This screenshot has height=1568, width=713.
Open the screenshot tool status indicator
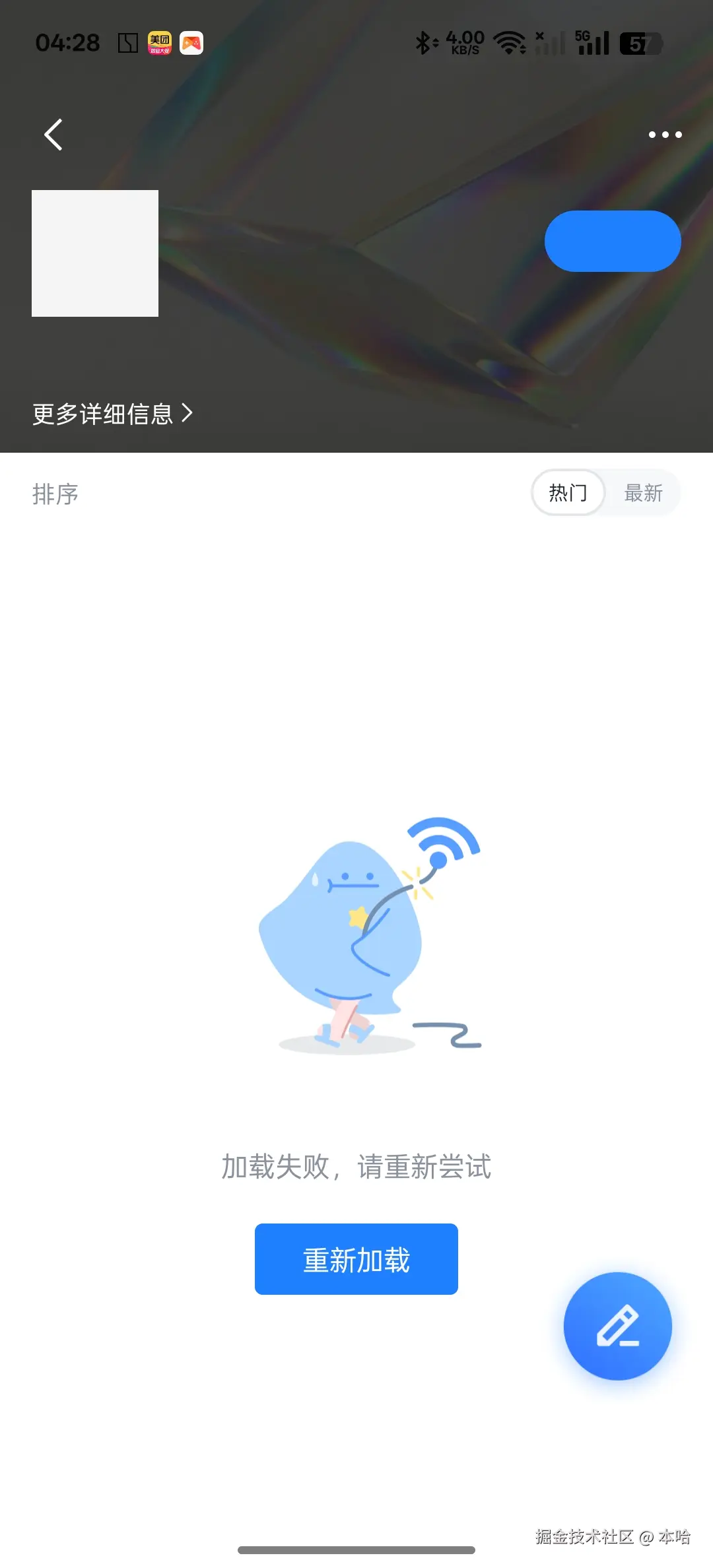click(127, 42)
